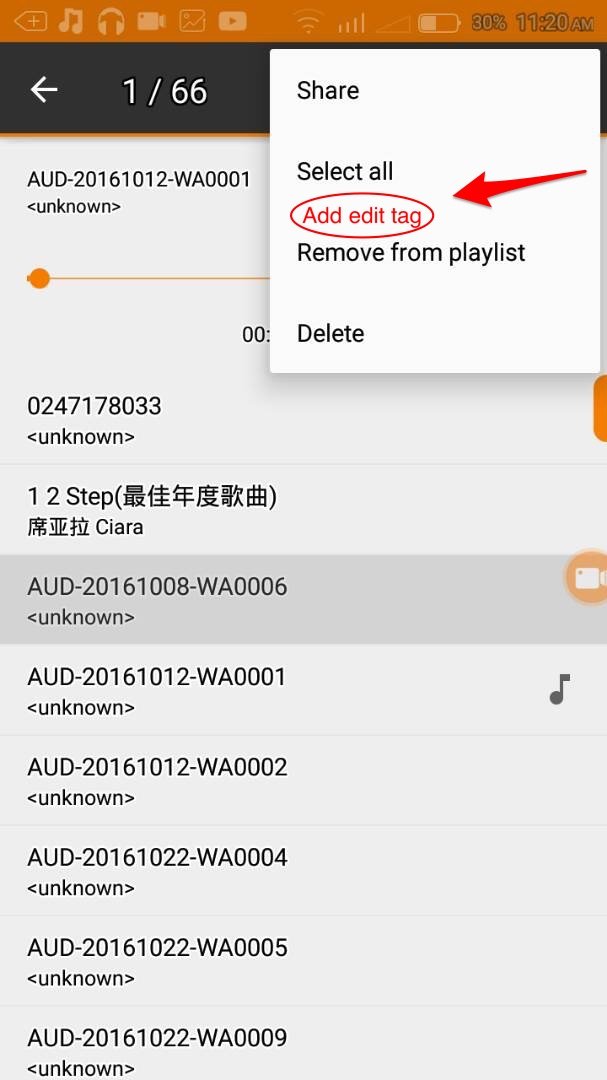The height and width of the screenshot is (1080, 607).
Task: Go back using the top-left arrow
Action: tap(44, 90)
